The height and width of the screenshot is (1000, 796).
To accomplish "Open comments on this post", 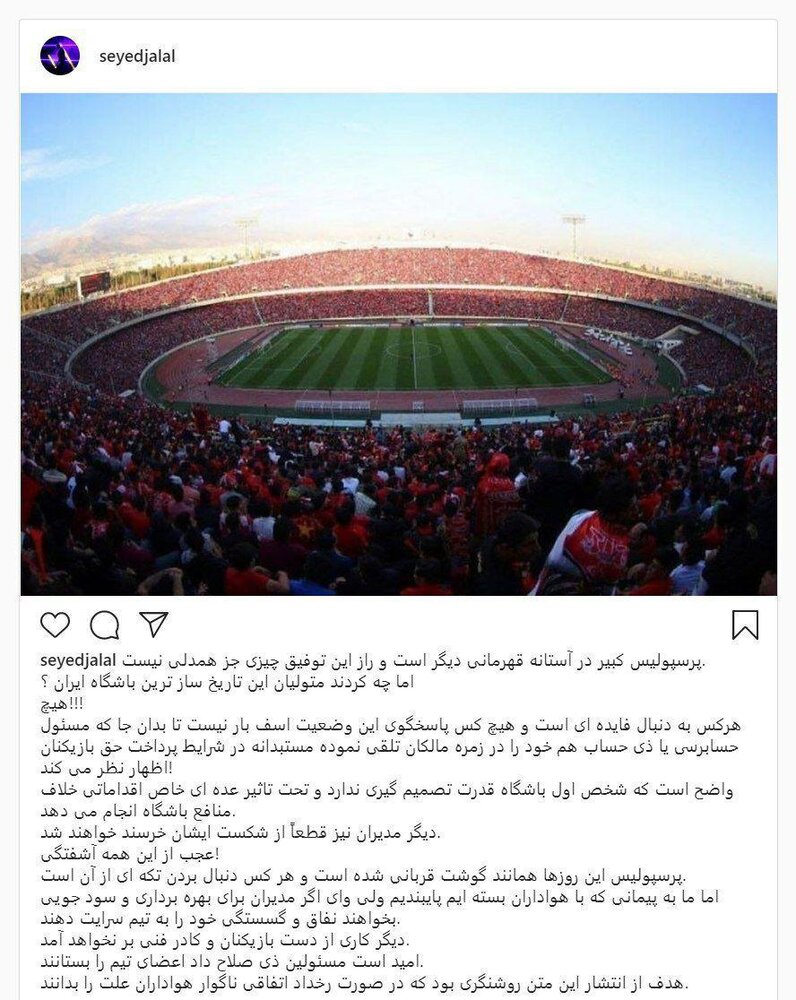I will [104, 625].
